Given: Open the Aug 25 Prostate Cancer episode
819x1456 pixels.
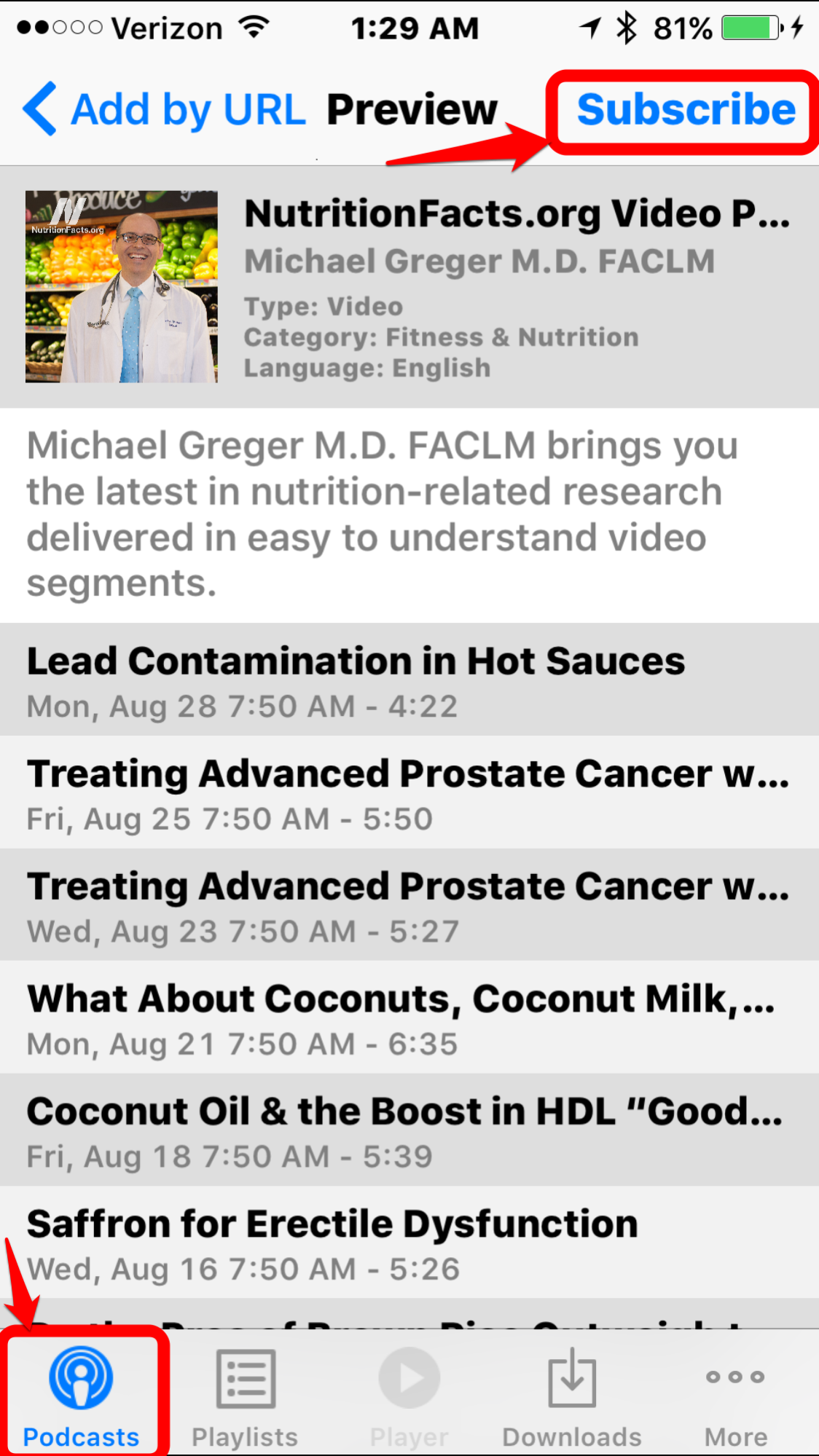Looking at the screenshot, I should click(408, 793).
